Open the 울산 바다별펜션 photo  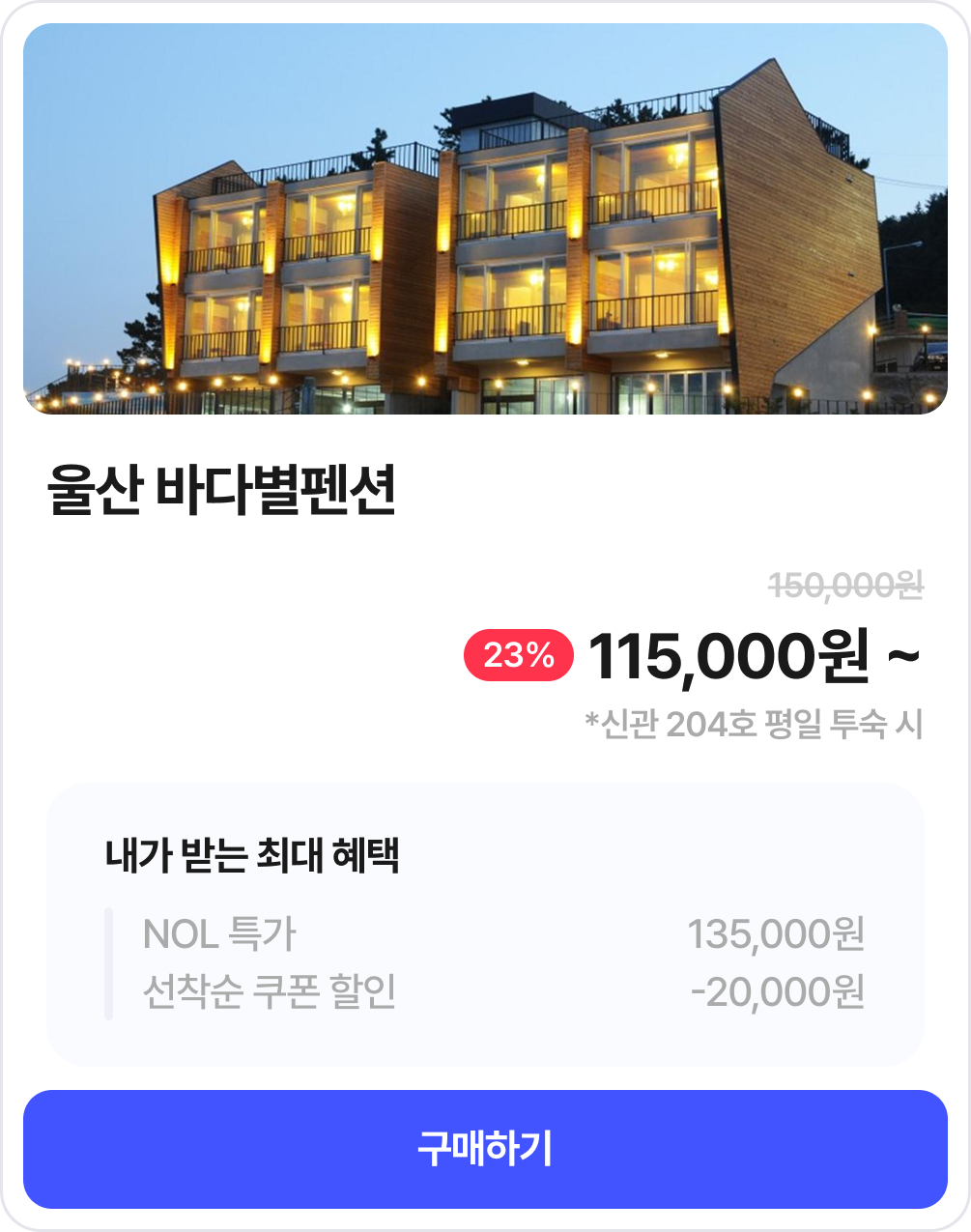click(485, 219)
